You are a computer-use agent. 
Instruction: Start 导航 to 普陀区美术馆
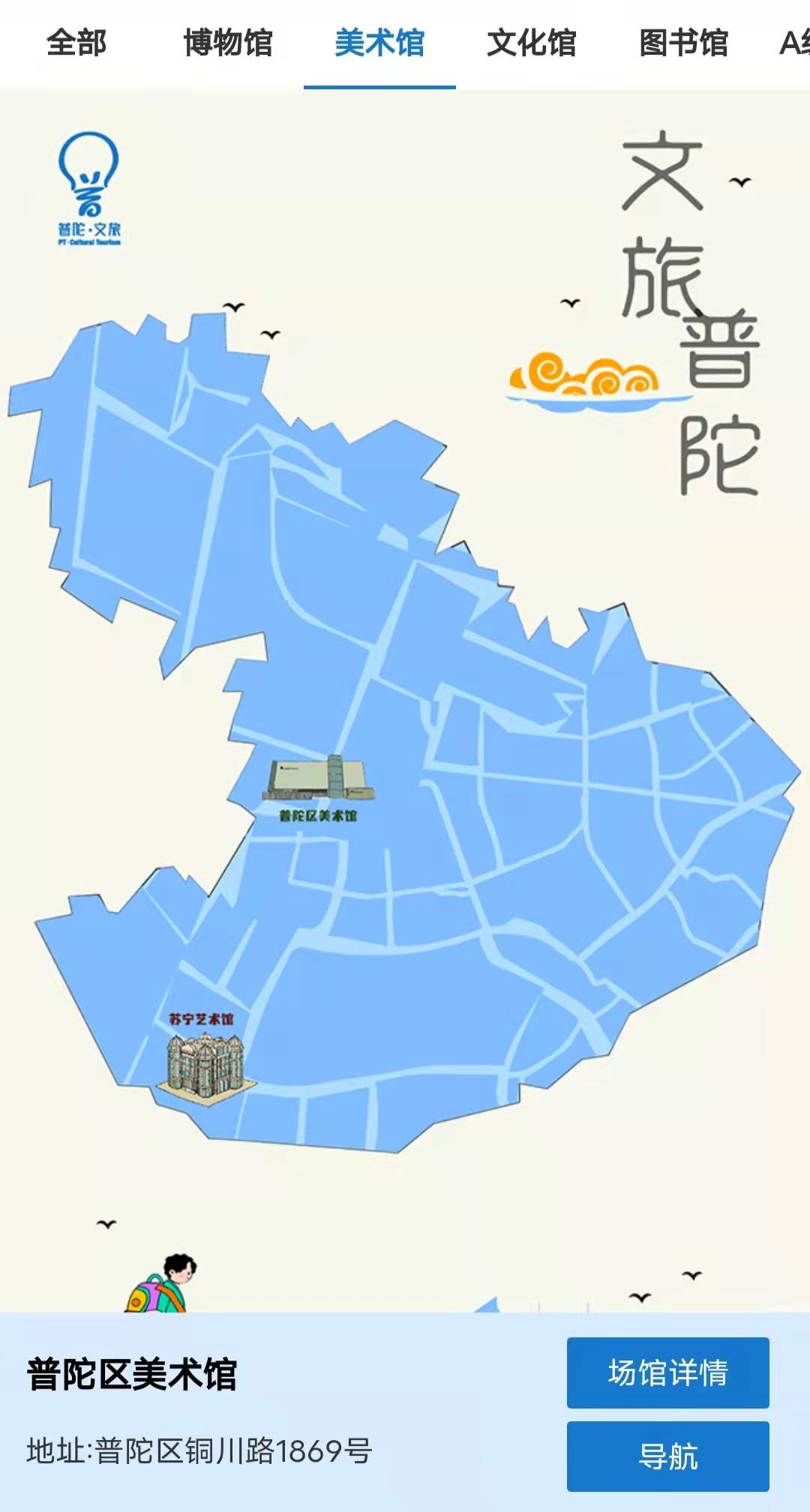[667, 1456]
